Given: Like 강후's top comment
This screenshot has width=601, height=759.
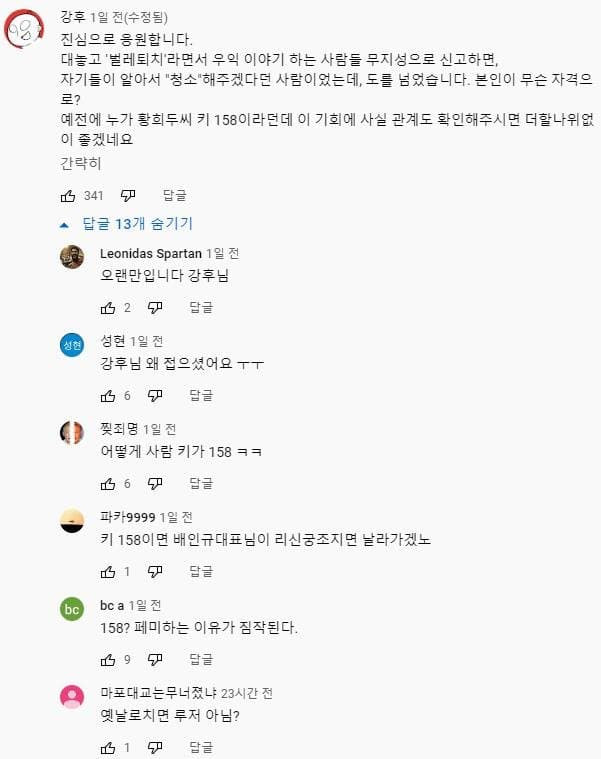Looking at the screenshot, I should coord(67,195).
